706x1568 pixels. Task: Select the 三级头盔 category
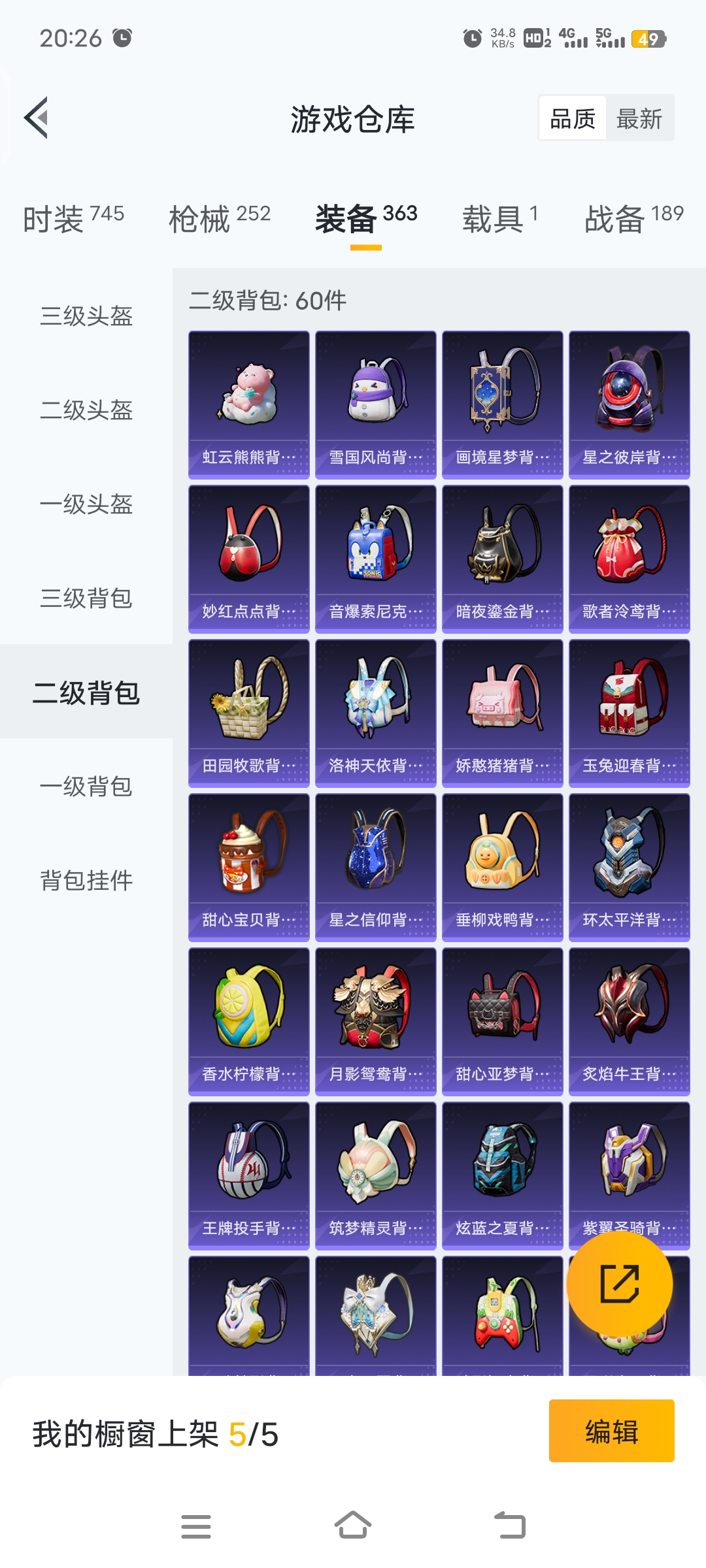[86, 316]
